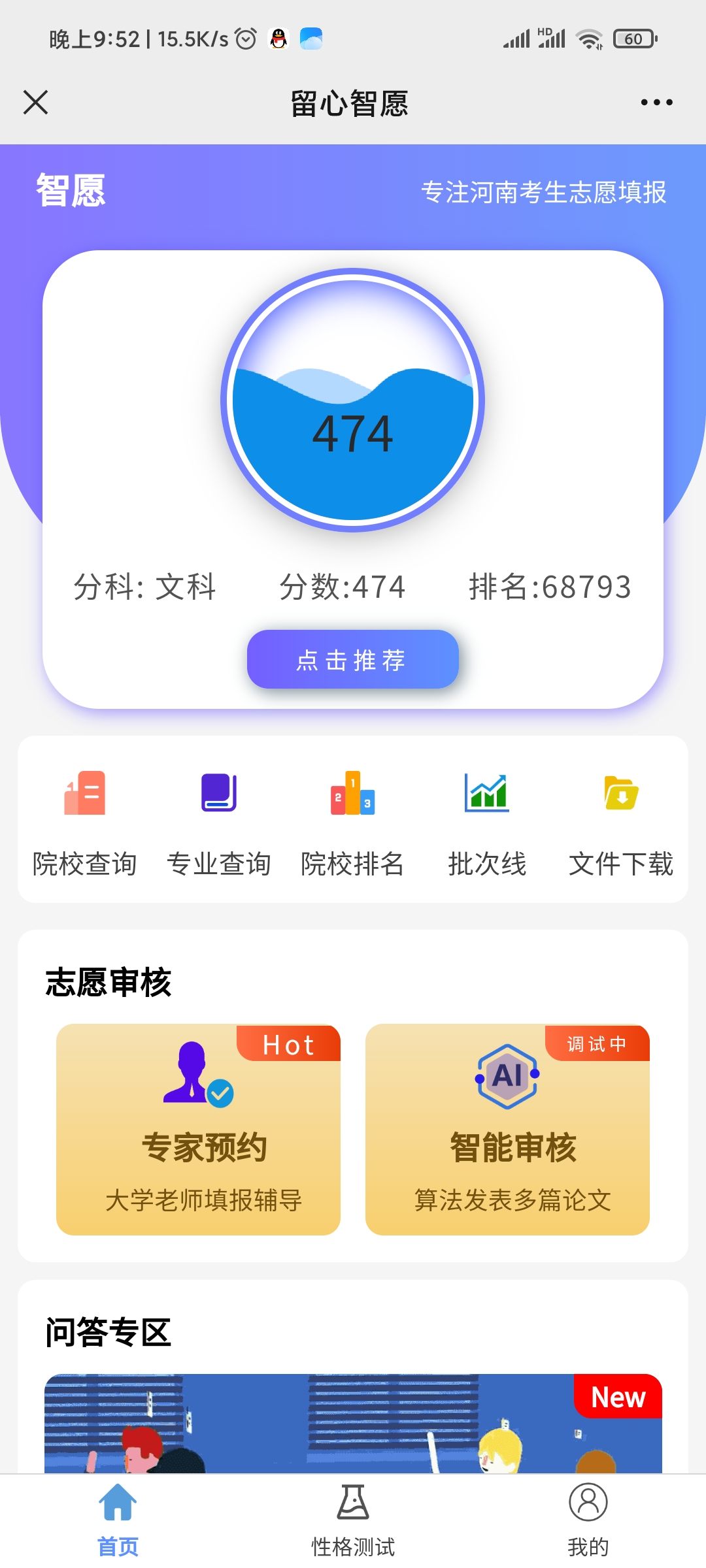Open 文件下载 file downloads

621,822
